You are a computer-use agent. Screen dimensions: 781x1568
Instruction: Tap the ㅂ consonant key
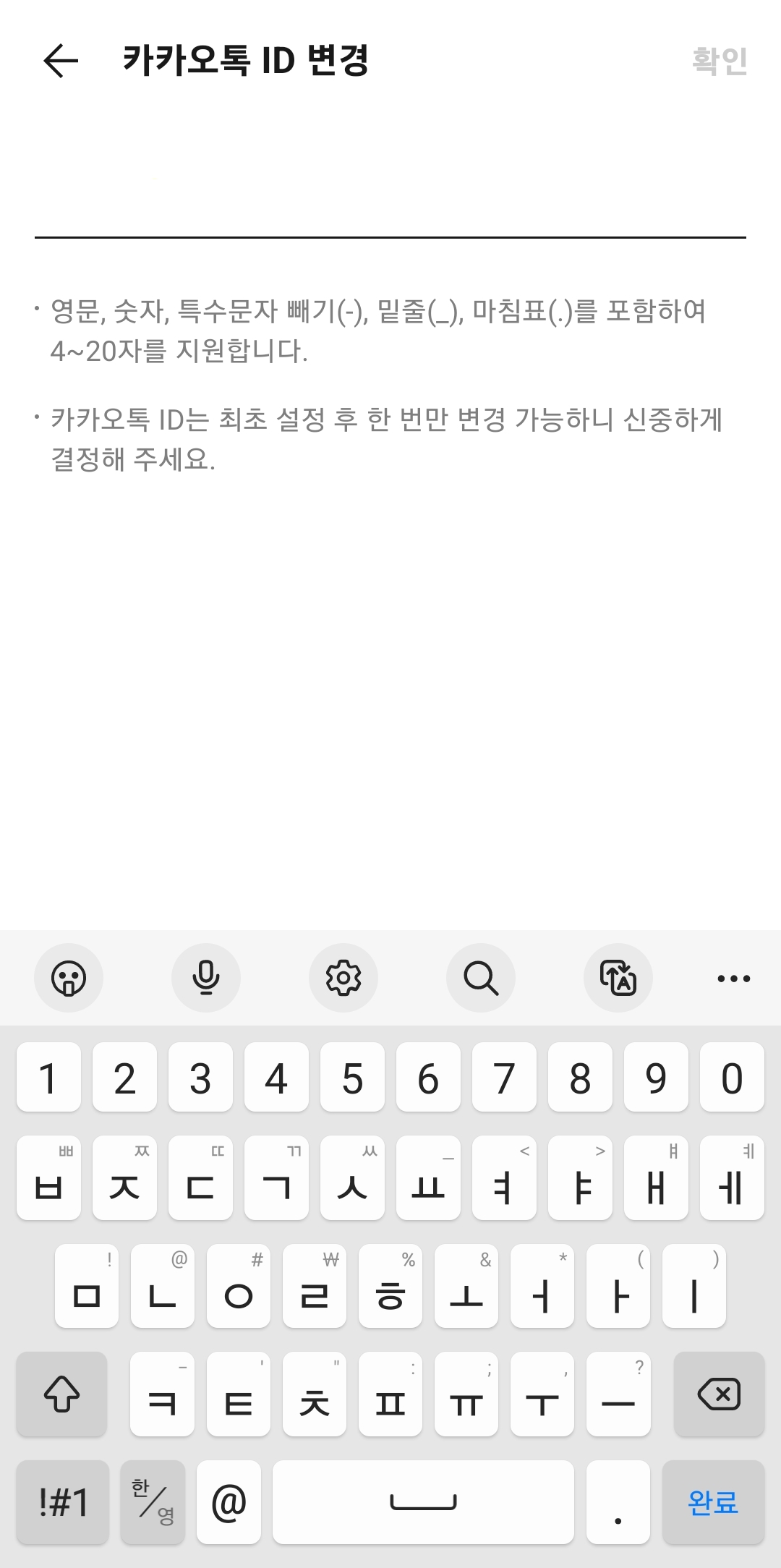click(48, 1183)
